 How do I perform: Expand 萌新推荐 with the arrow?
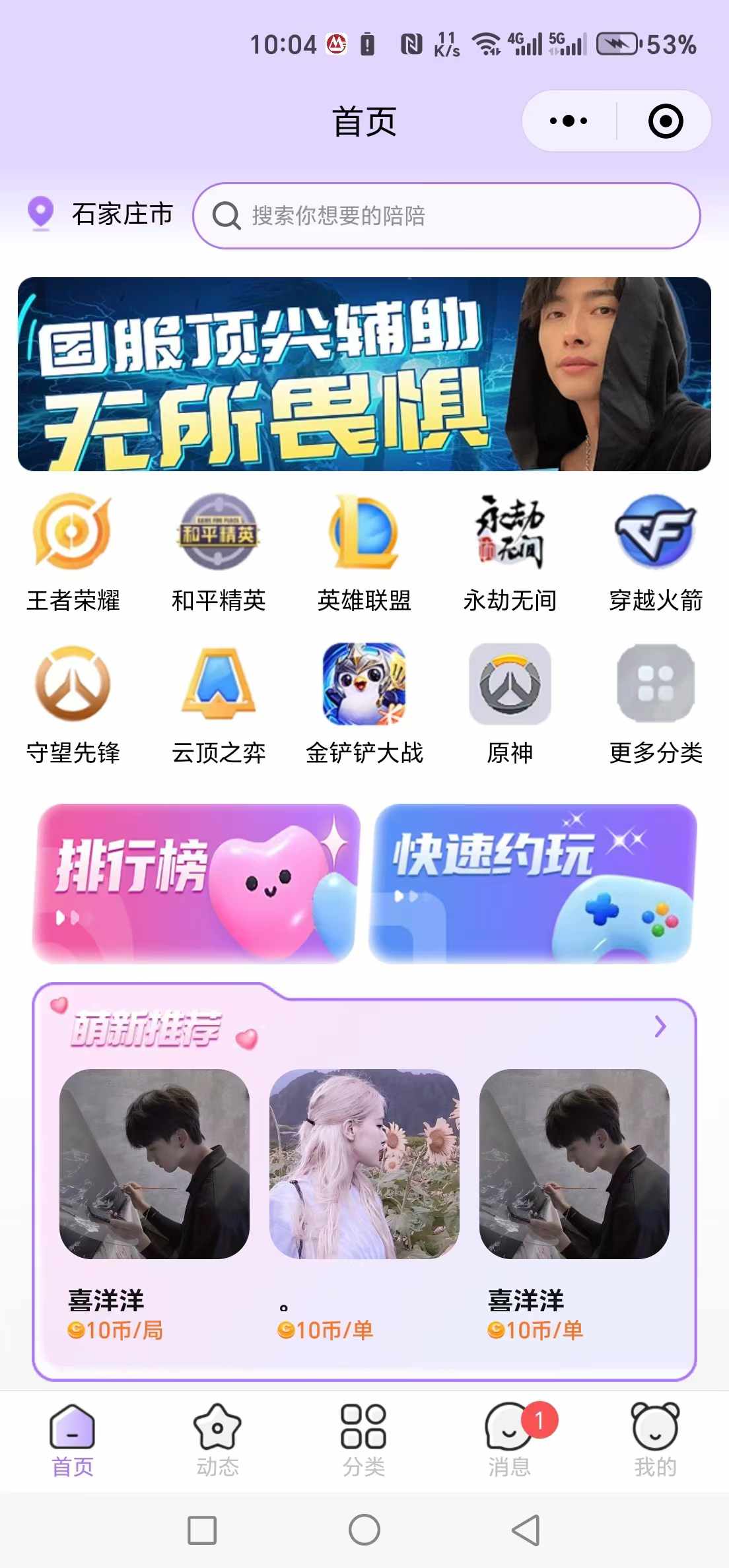point(660,1026)
